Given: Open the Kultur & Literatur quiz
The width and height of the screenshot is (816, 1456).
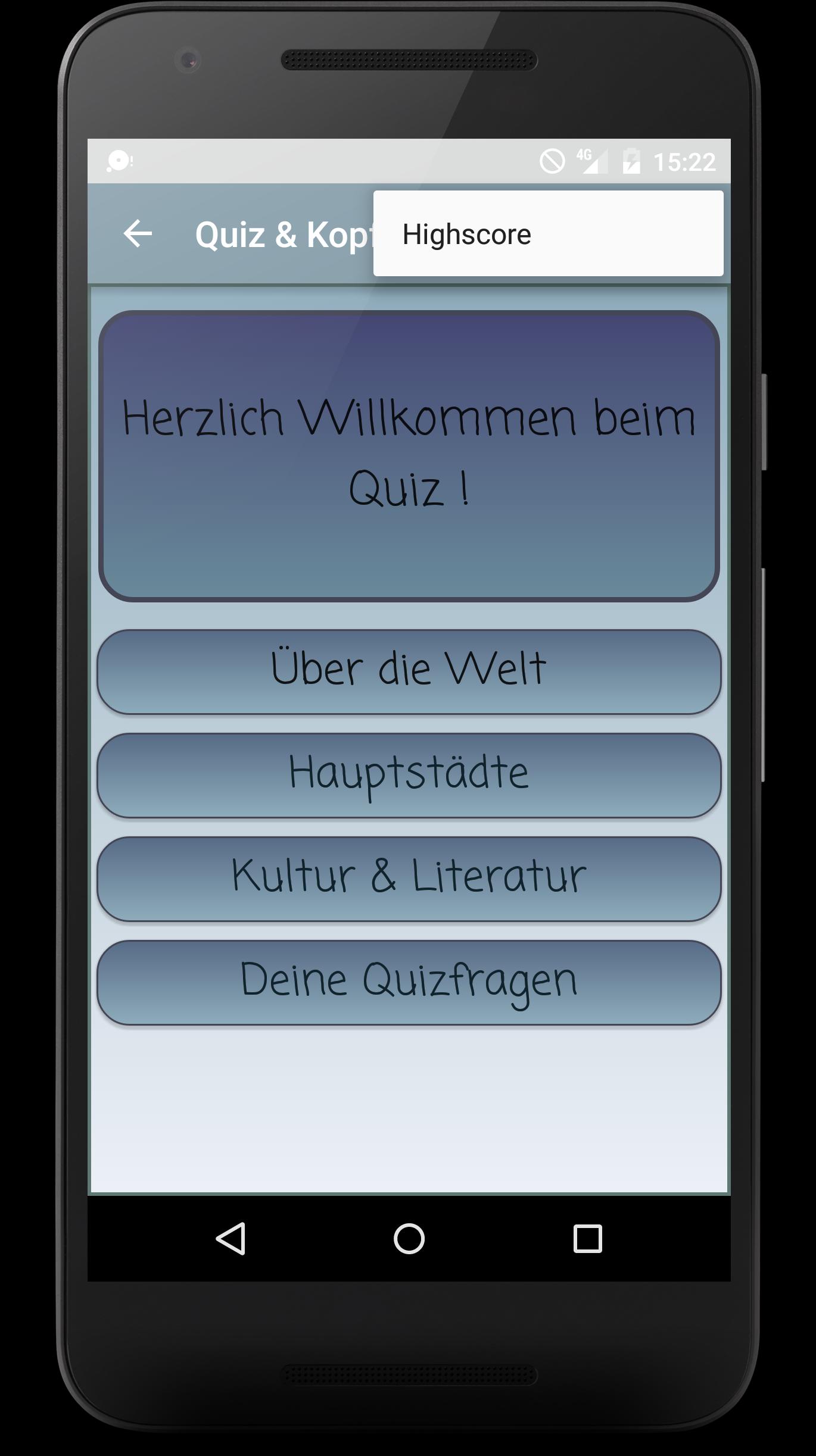Looking at the screenshot, I should (409, 879).
